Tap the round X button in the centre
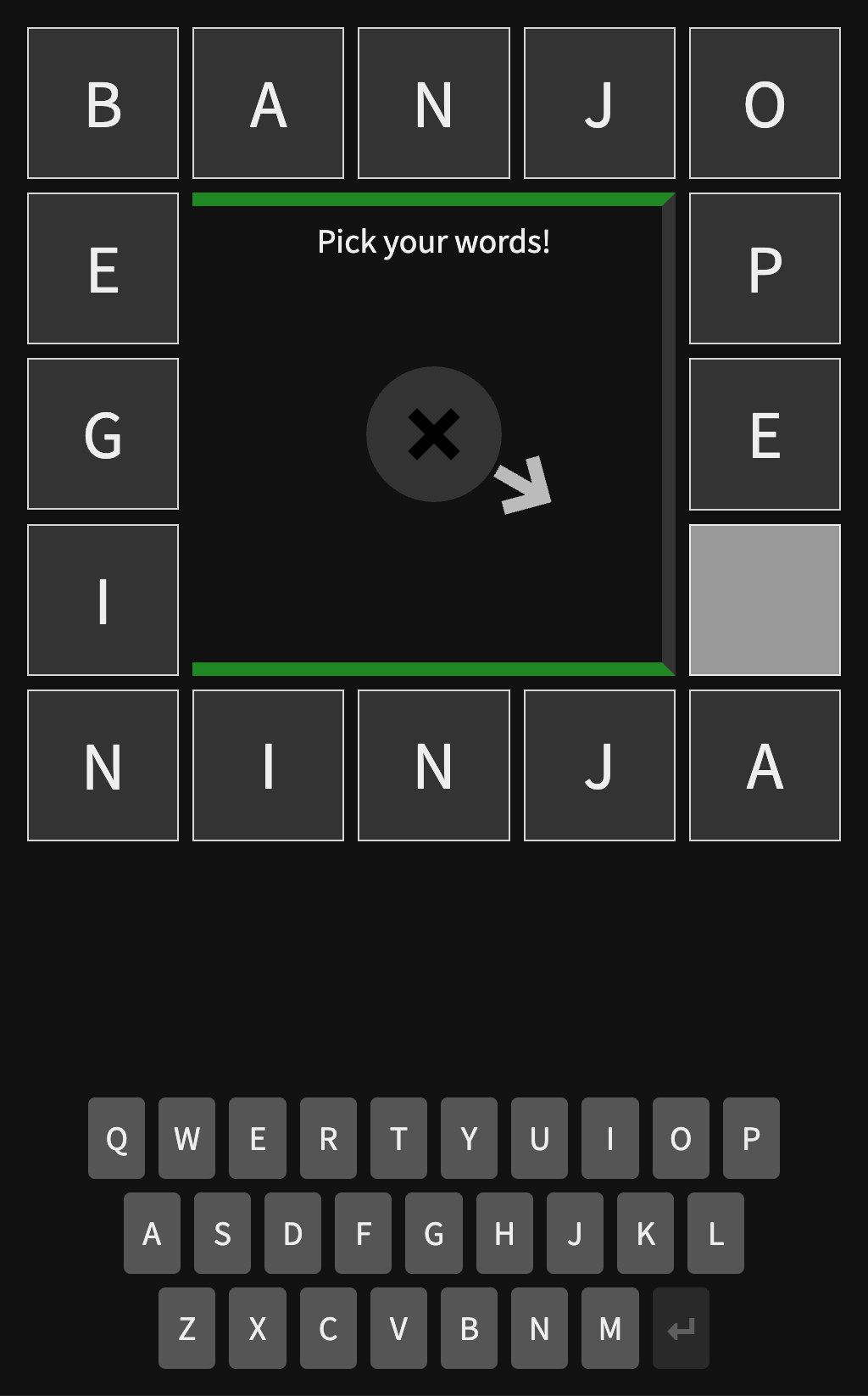Screen dimensions: 868x1396 click(x=433, y=434)
